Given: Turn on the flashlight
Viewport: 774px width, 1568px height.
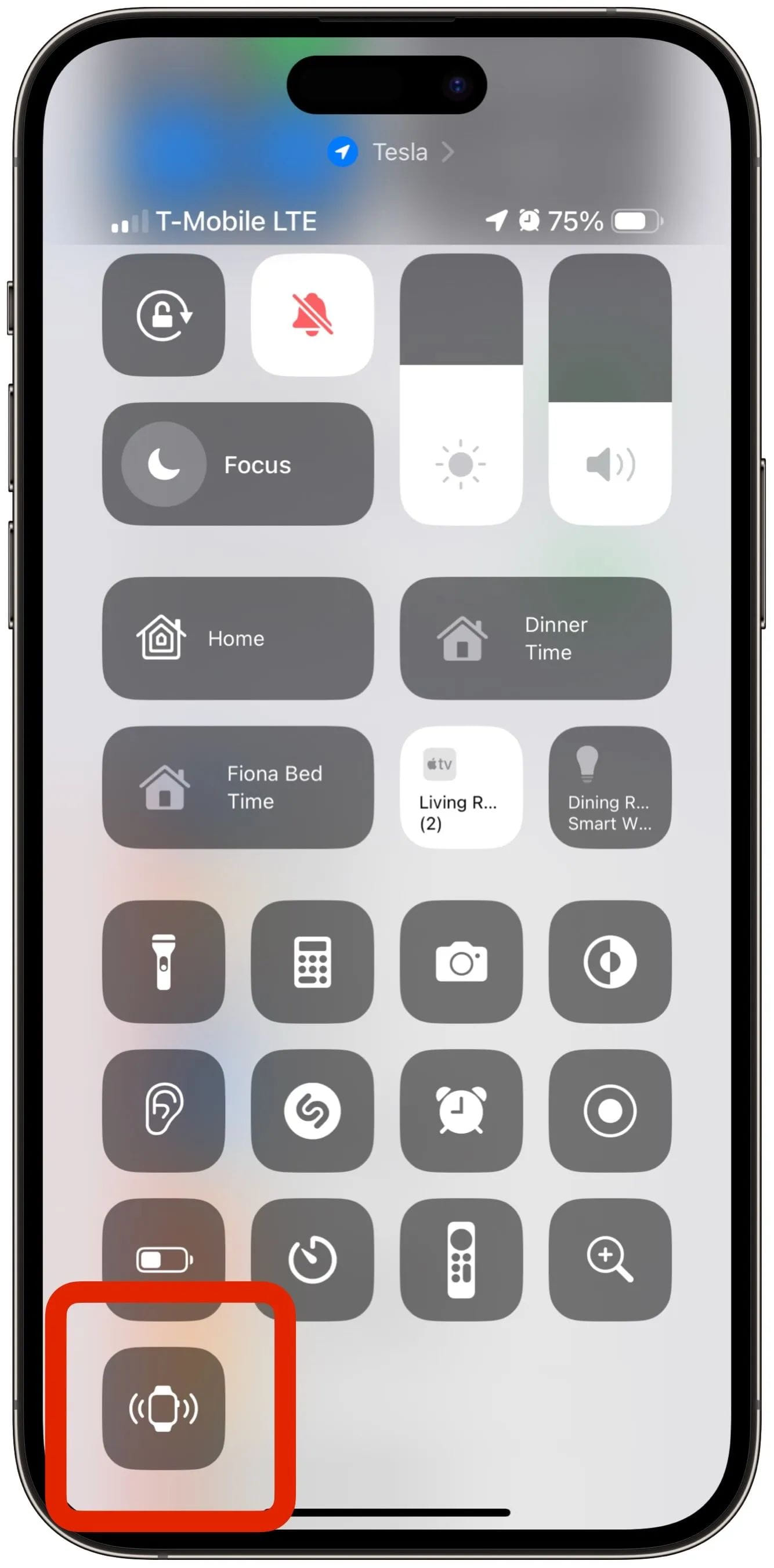Looking at the screenshot, I should point(163,961).
